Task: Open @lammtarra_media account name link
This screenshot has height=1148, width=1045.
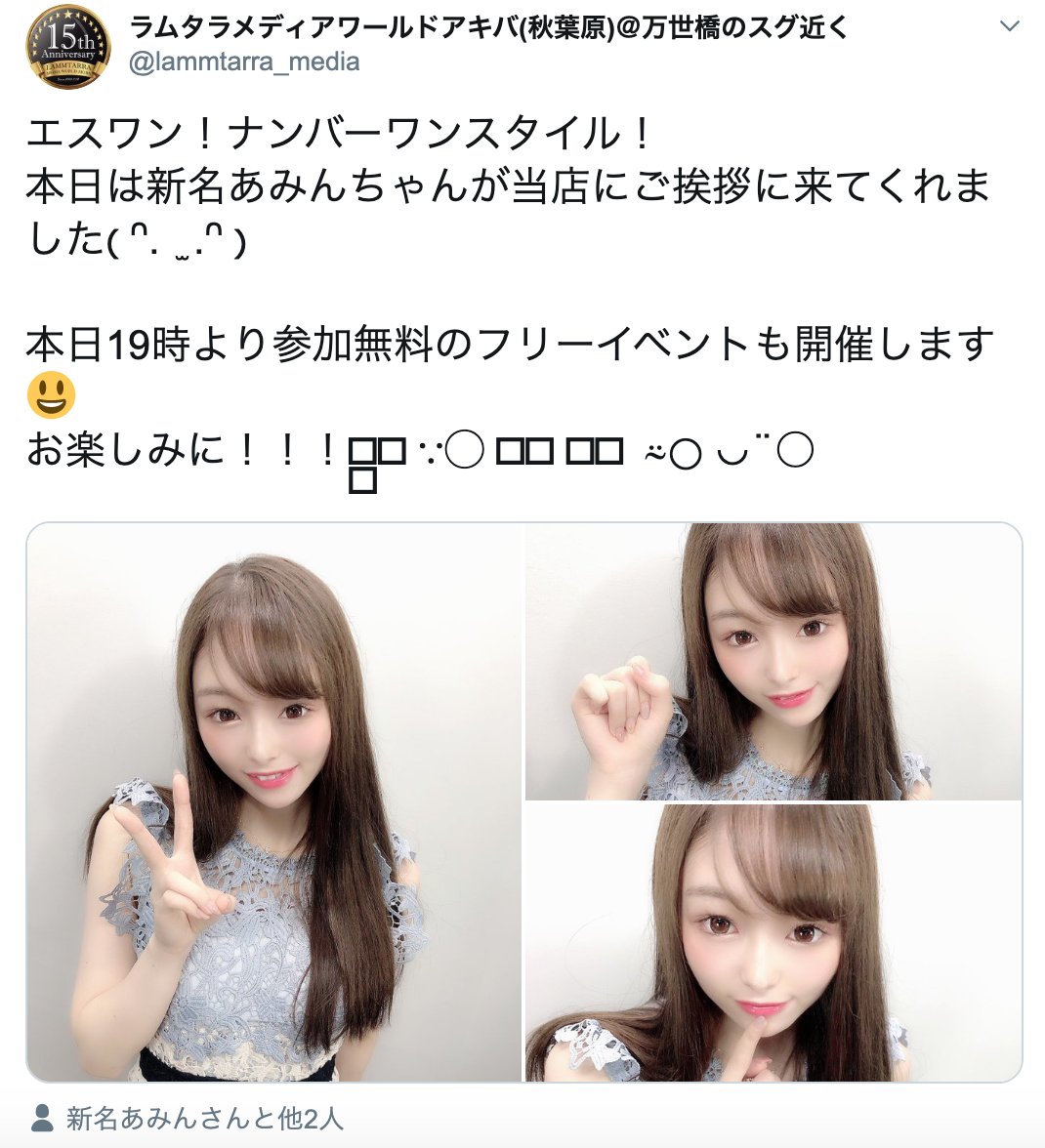Action: click(x=244, y=61)
